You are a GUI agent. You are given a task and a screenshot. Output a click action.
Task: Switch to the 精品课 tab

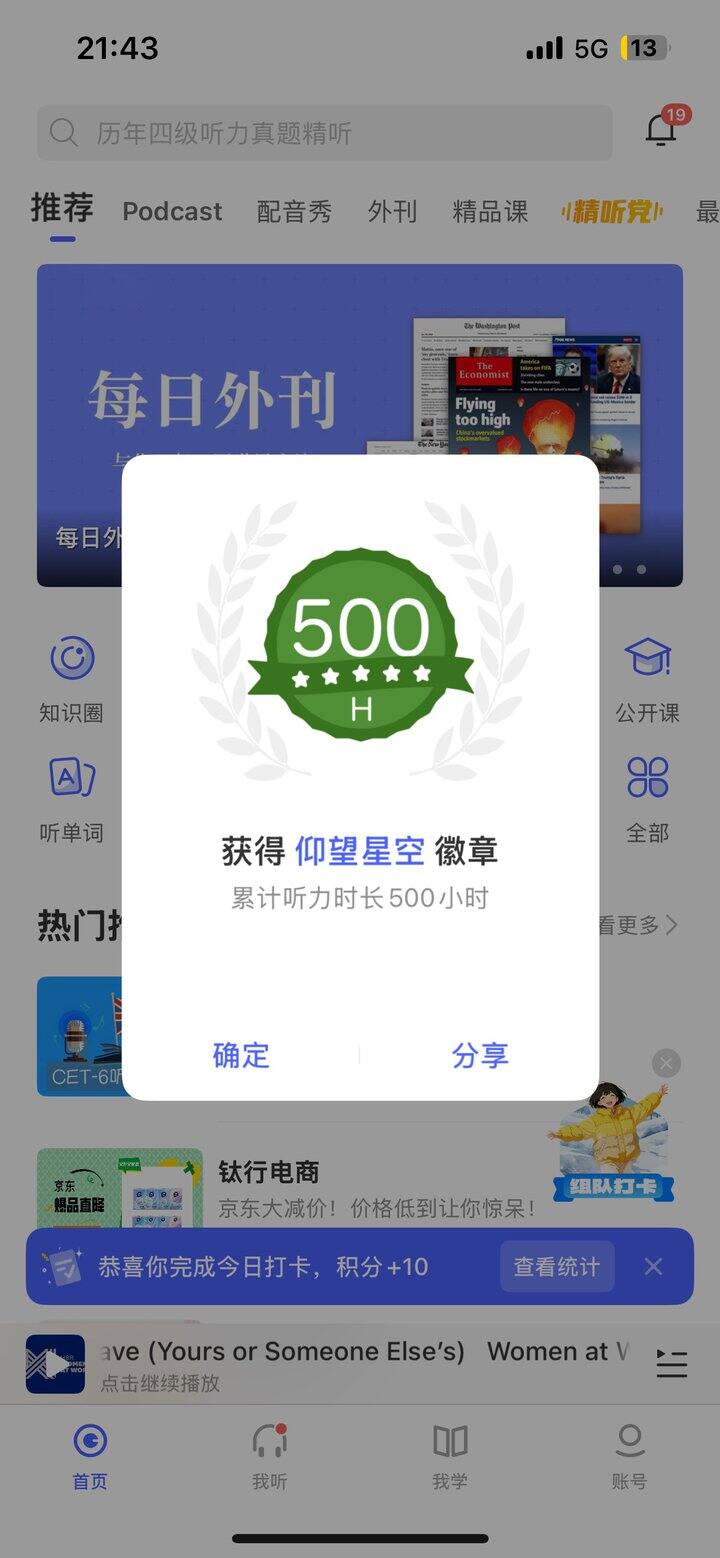[x=490, y=211]
